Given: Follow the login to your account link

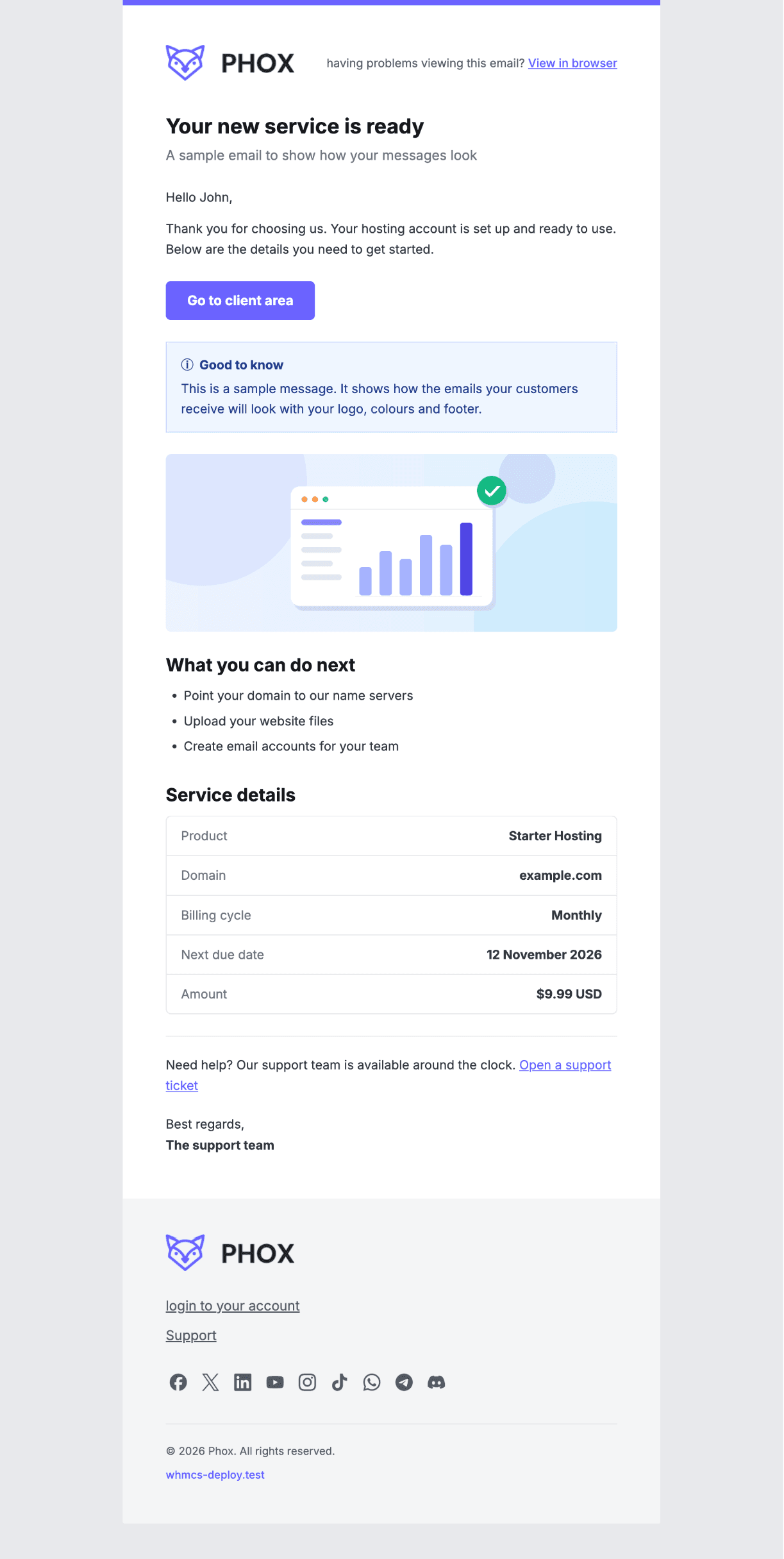Looking at the screenshot, I should [233, 1306].
